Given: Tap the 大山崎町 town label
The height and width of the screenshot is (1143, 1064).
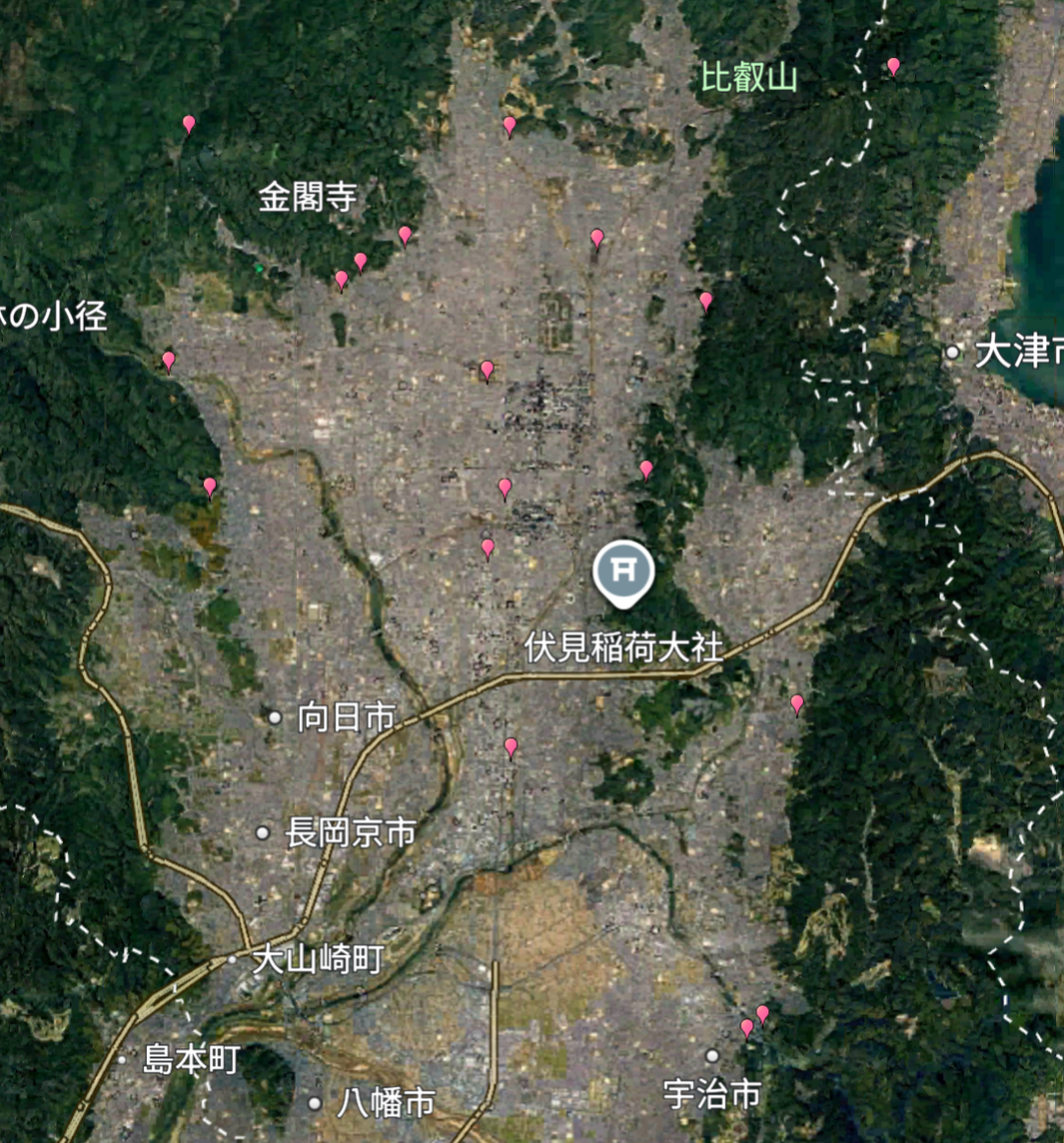Looking at the screenshot, I should tap(316, 959).
